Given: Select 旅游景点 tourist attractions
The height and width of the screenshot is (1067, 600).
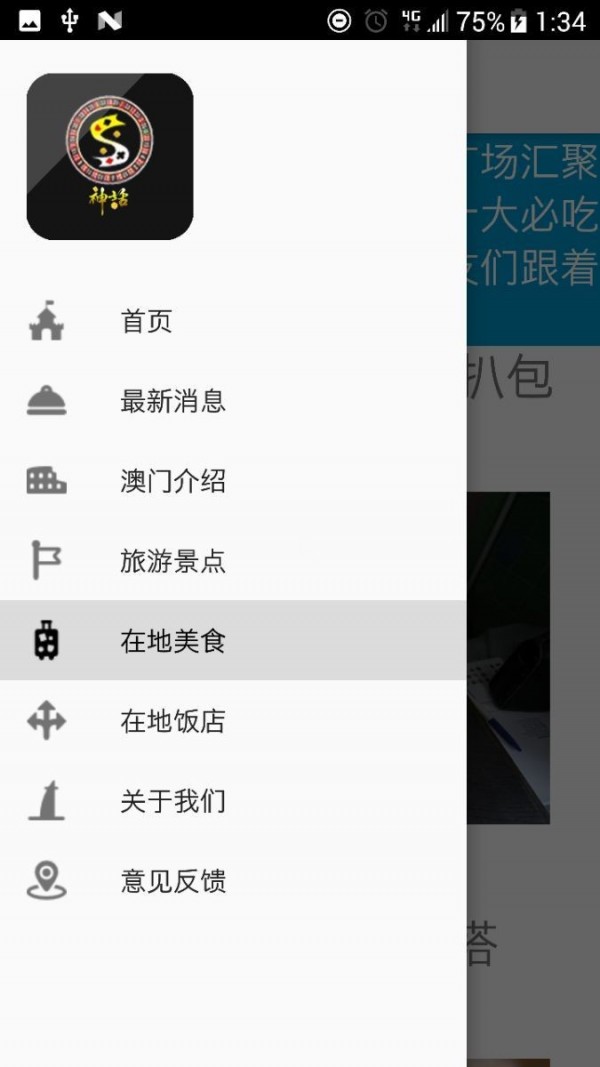Looking at the screenshot, I should 172,561.
